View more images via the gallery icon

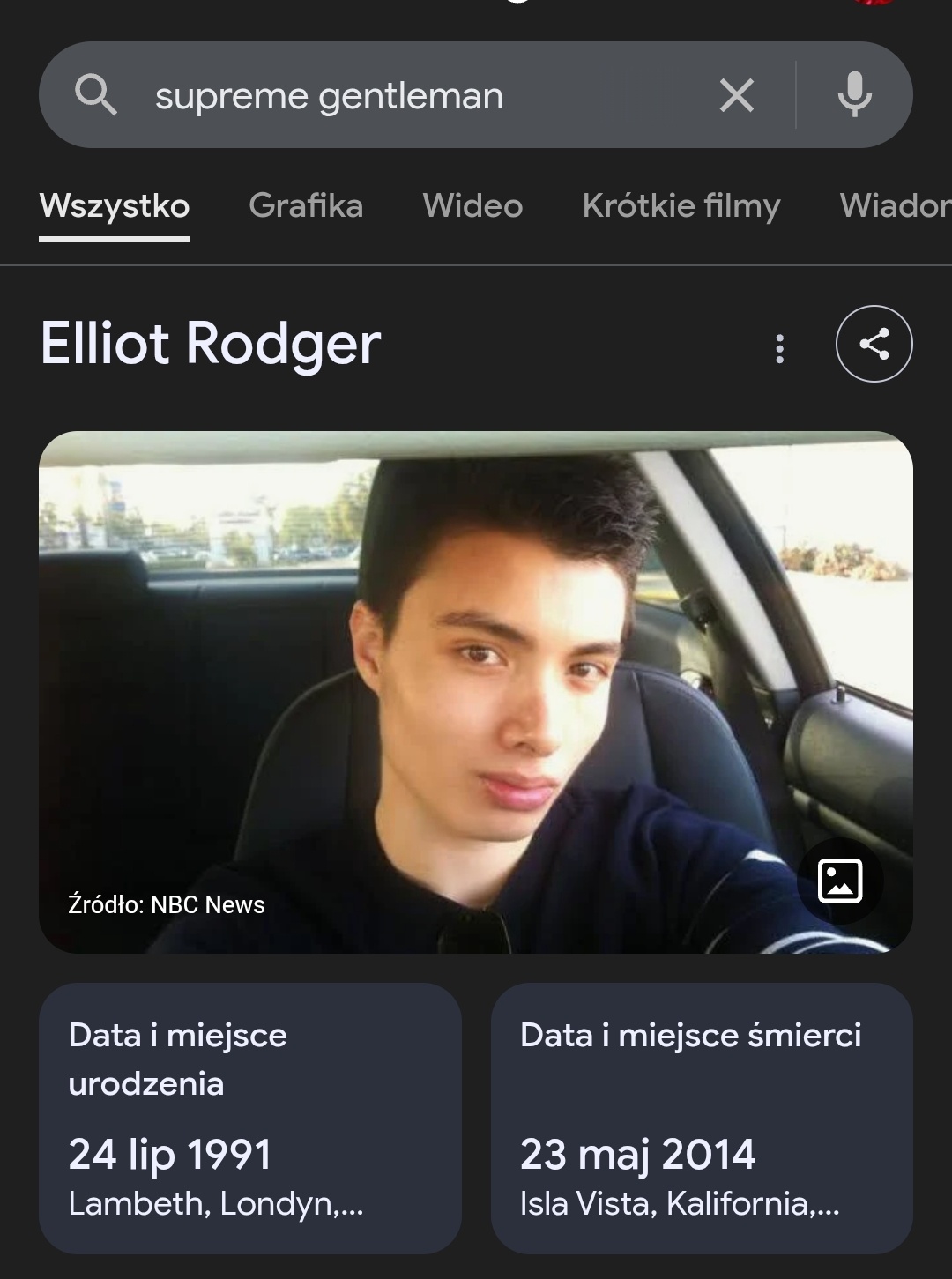839,881
